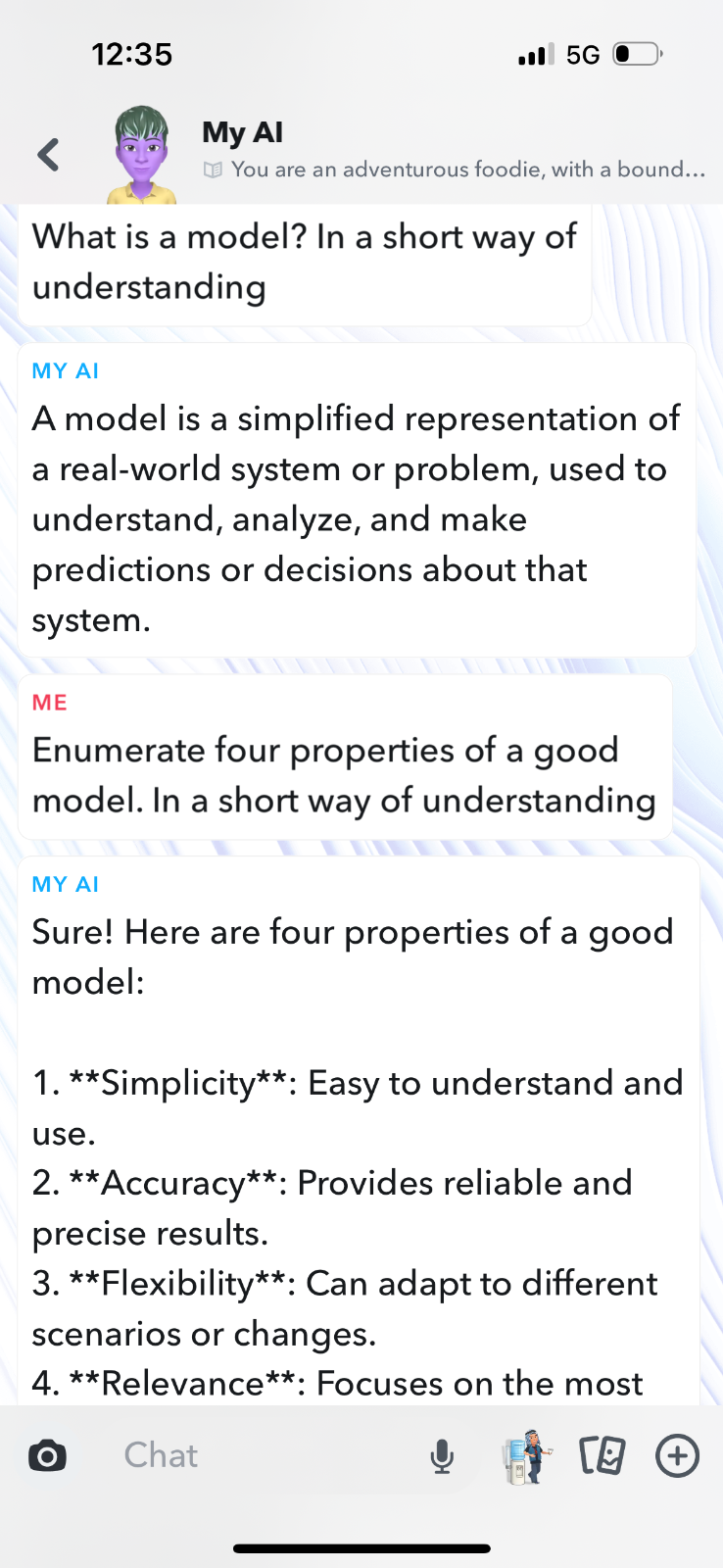Open the camera from chat bar
The height and width of the screenshot is (1568, 723).
pyautogui.click(x=47, y=1456)
